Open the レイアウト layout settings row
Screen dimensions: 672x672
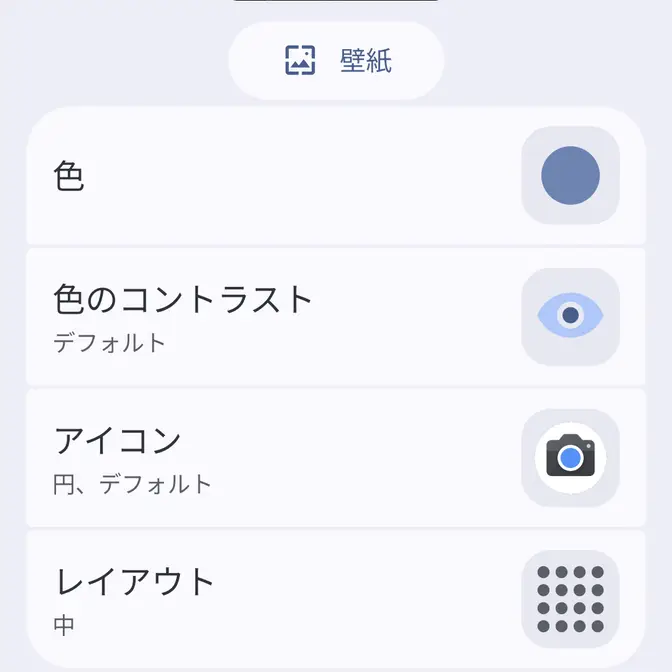pos(336,598)
